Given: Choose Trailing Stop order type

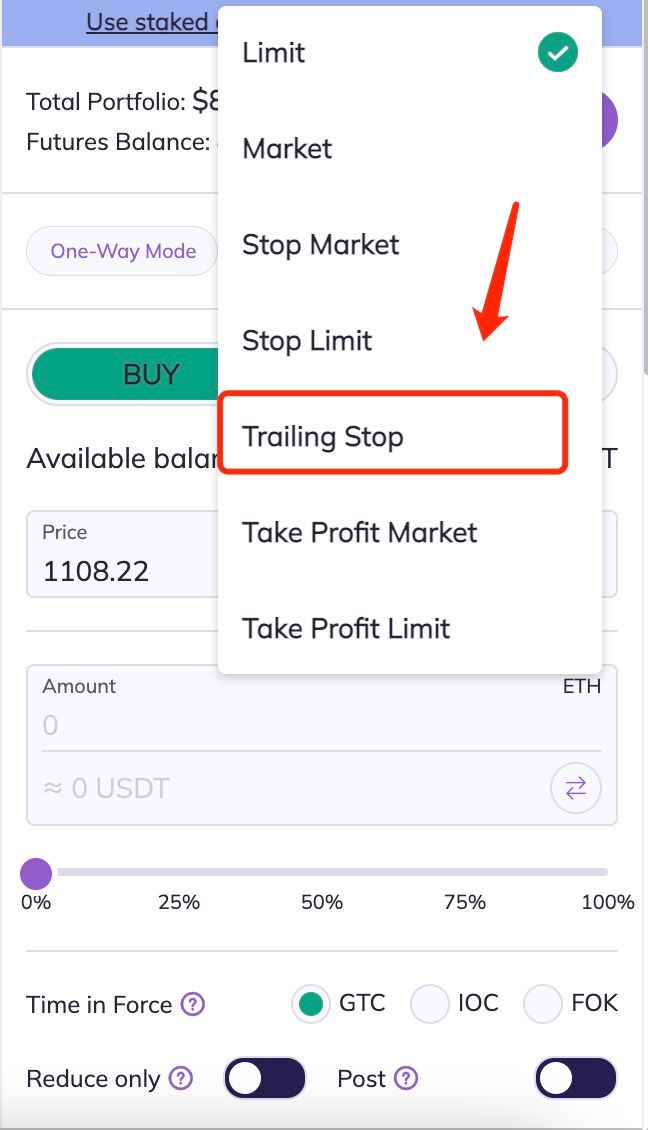Looking at the screenshot, I should pyautogui.click(x=394, y=433).
